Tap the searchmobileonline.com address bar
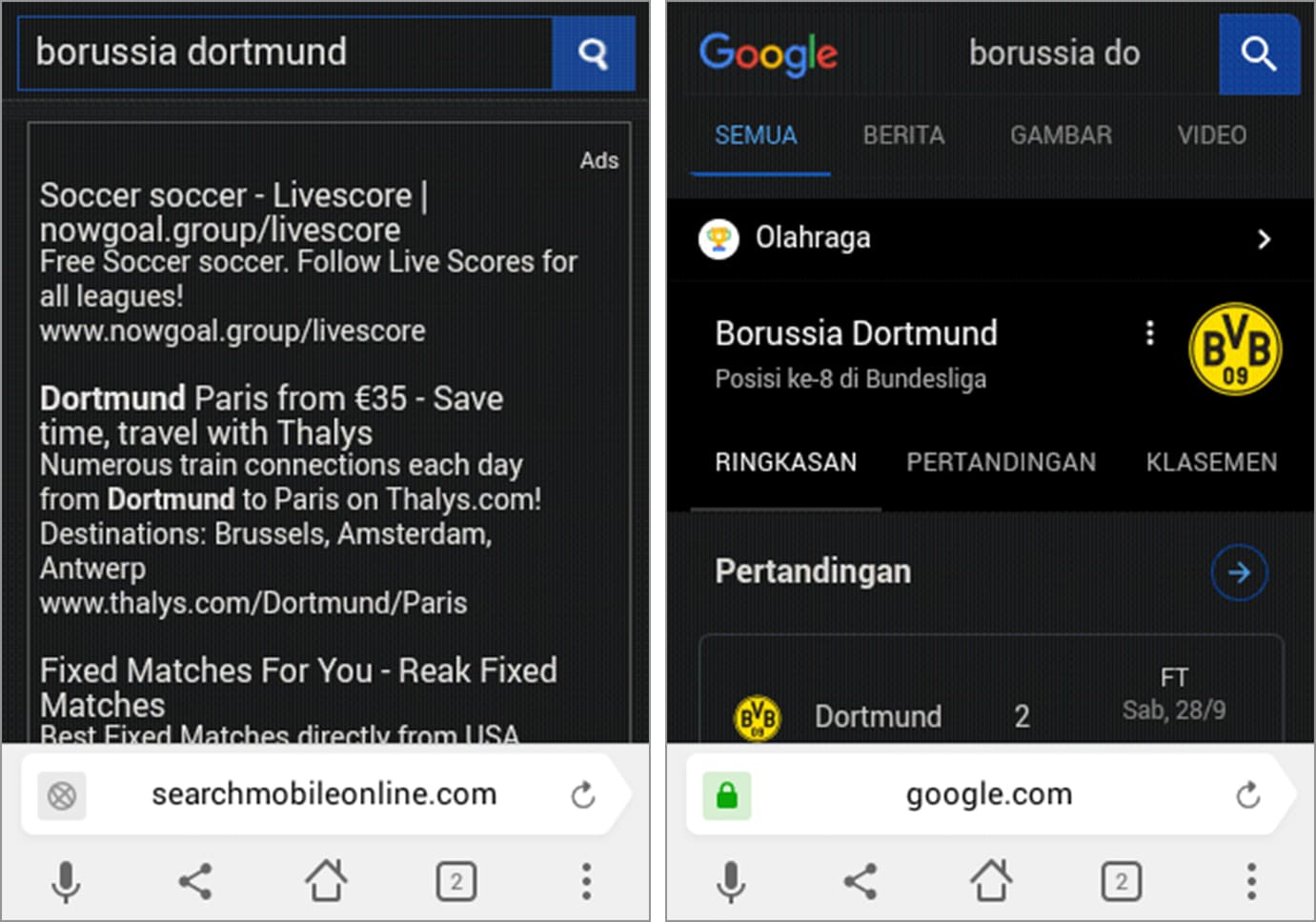1316x922 pixels. [324, 794]
